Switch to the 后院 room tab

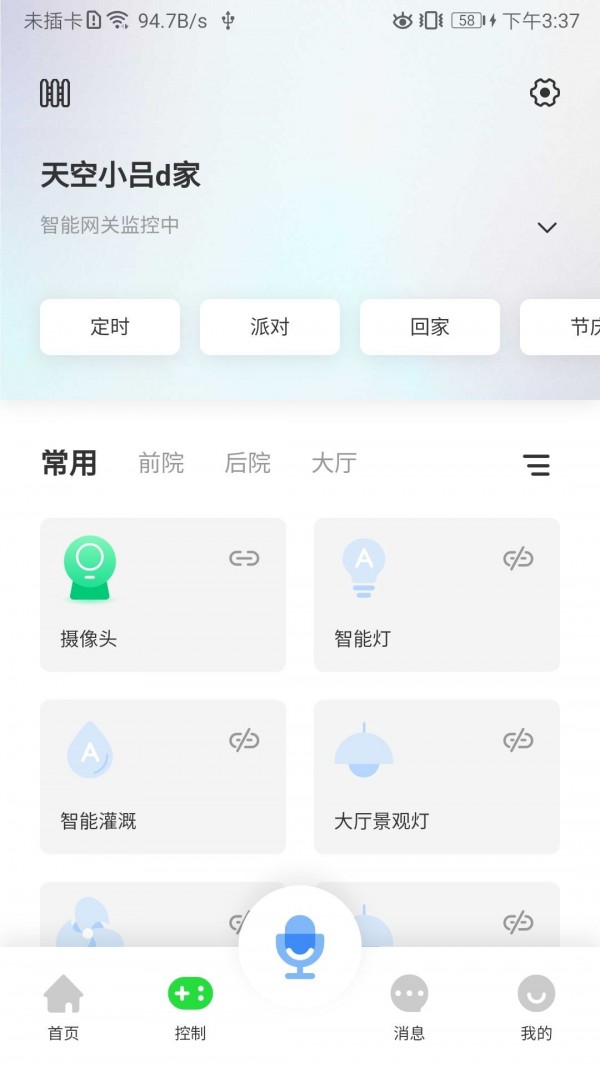pos(247,463)
